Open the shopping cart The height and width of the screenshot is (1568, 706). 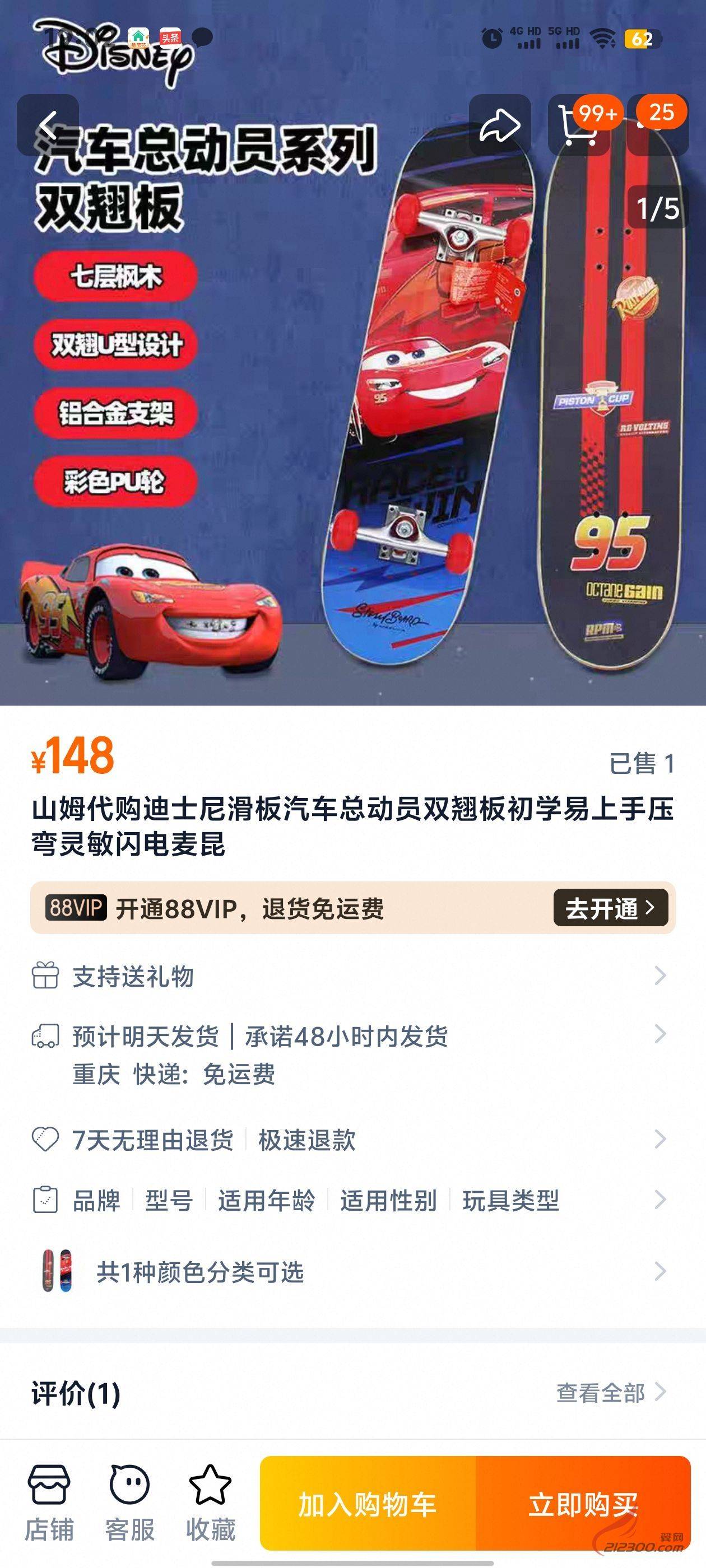(578, 125)
